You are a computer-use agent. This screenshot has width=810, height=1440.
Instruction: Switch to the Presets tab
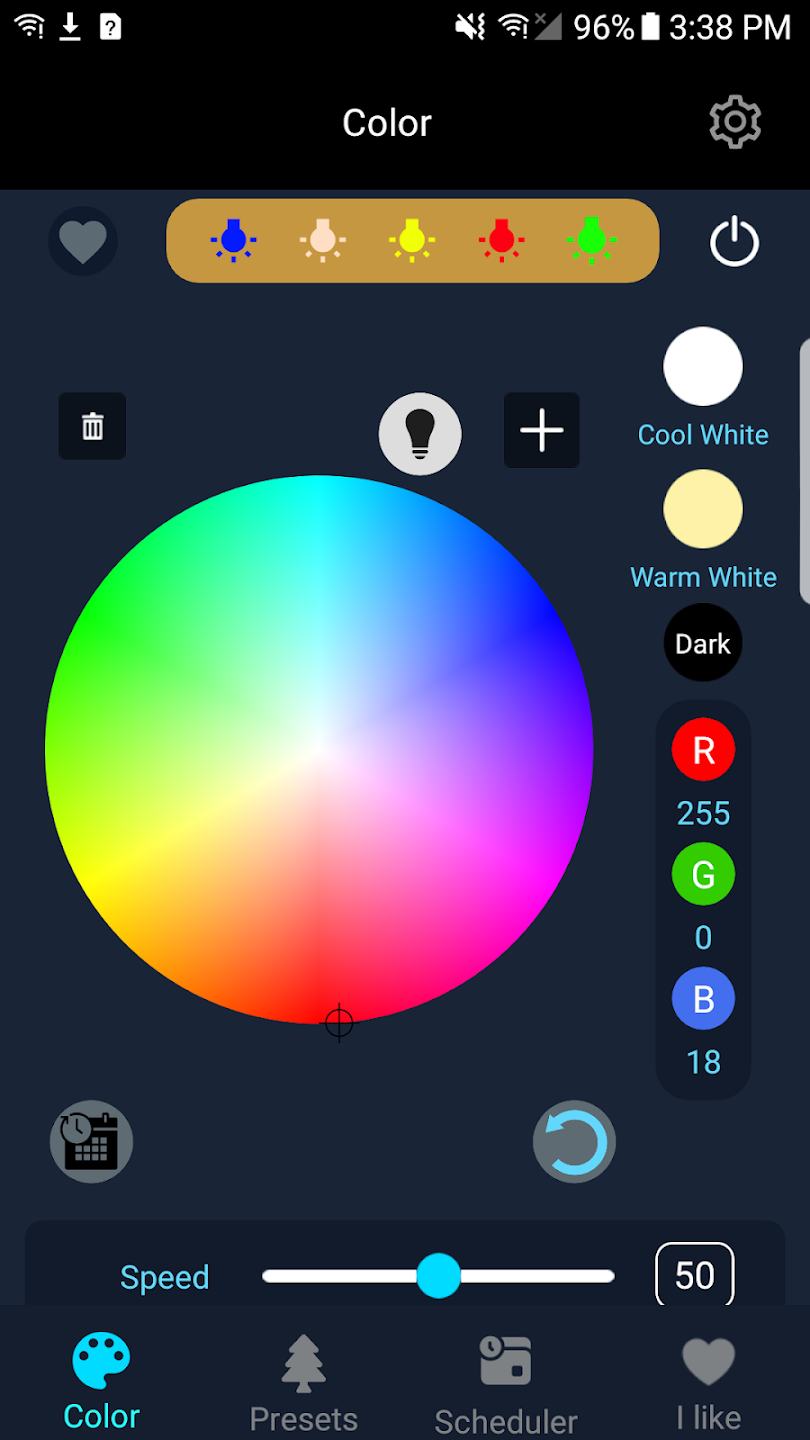[304, 1385]
